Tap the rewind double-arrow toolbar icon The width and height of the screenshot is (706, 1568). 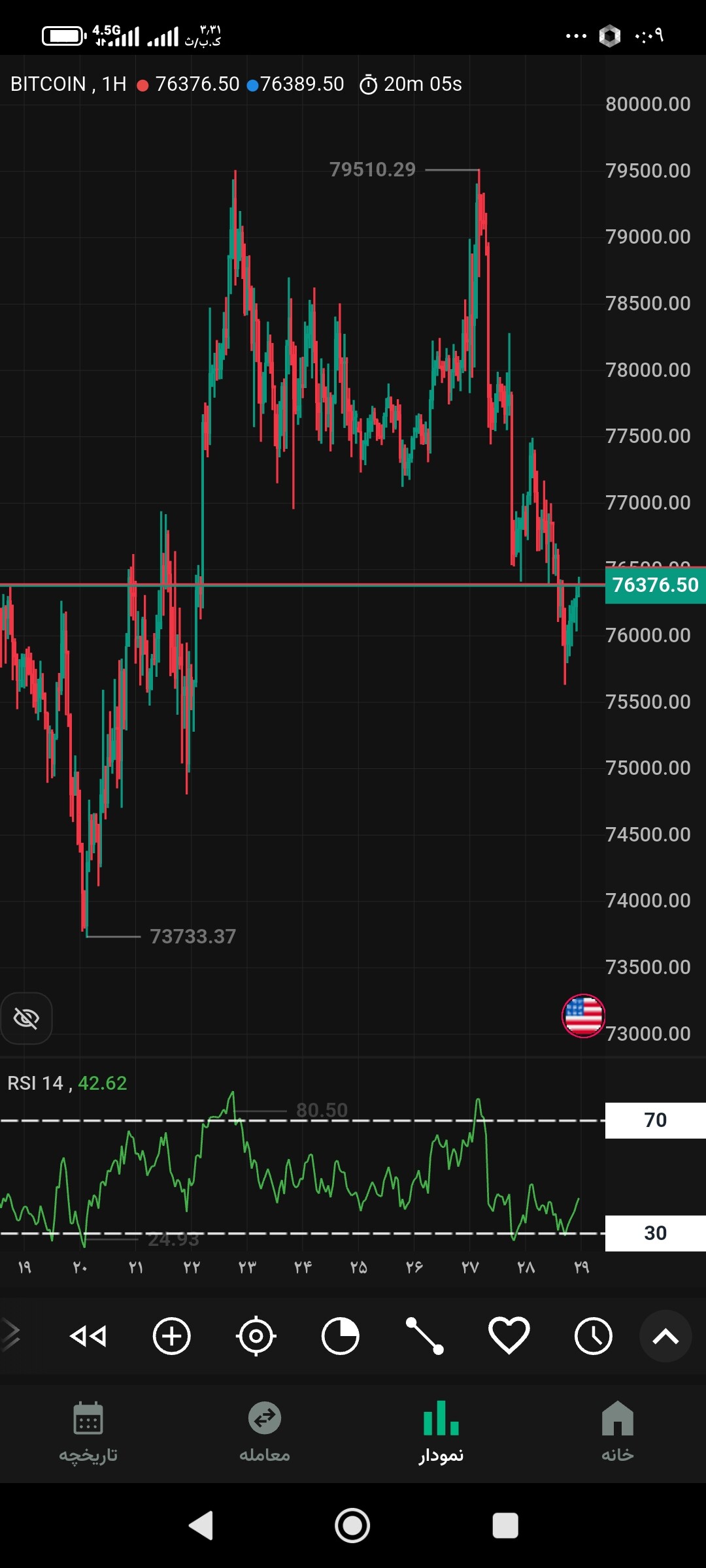[88, 1336]
